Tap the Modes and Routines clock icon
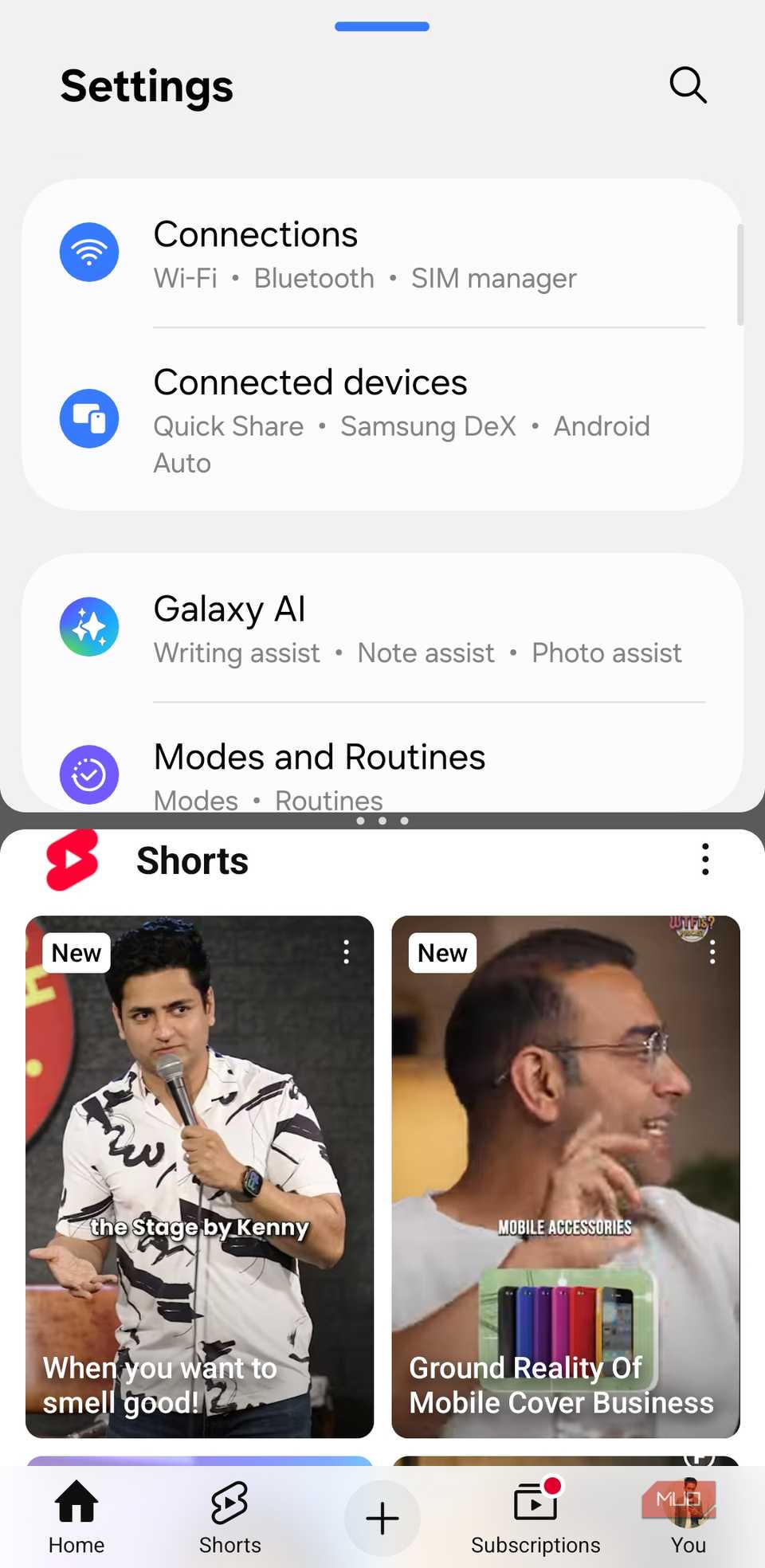 tap(88, 774)
